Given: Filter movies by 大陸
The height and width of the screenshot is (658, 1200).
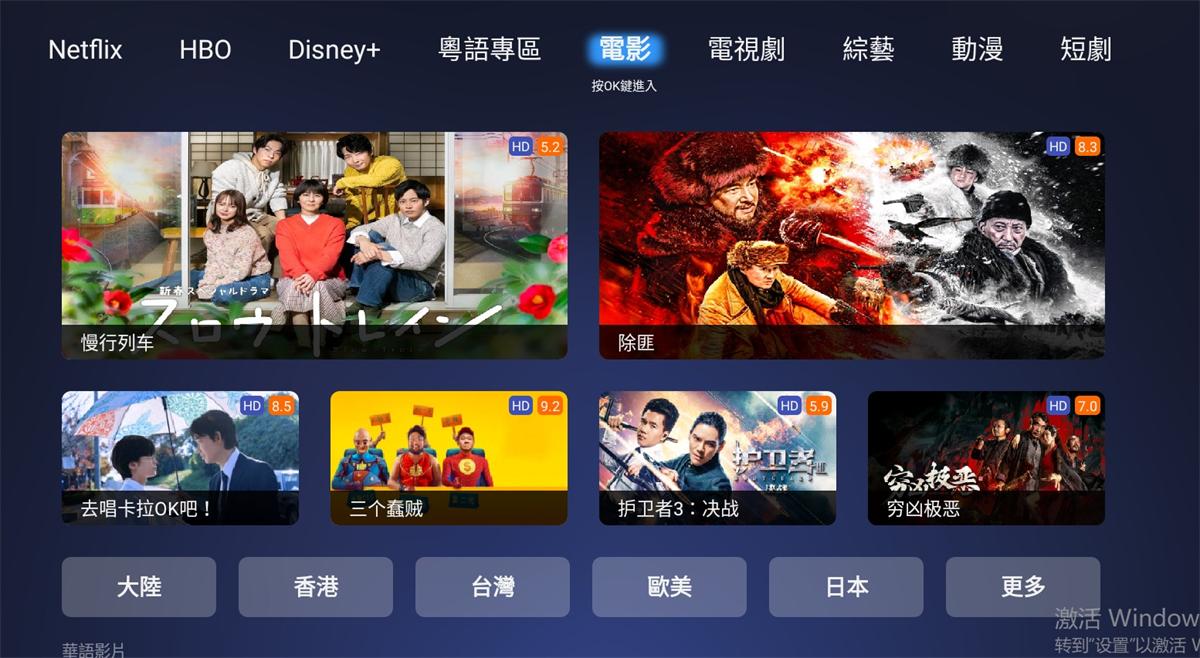Looking at the screenshot, I should [x=139, y=587].
